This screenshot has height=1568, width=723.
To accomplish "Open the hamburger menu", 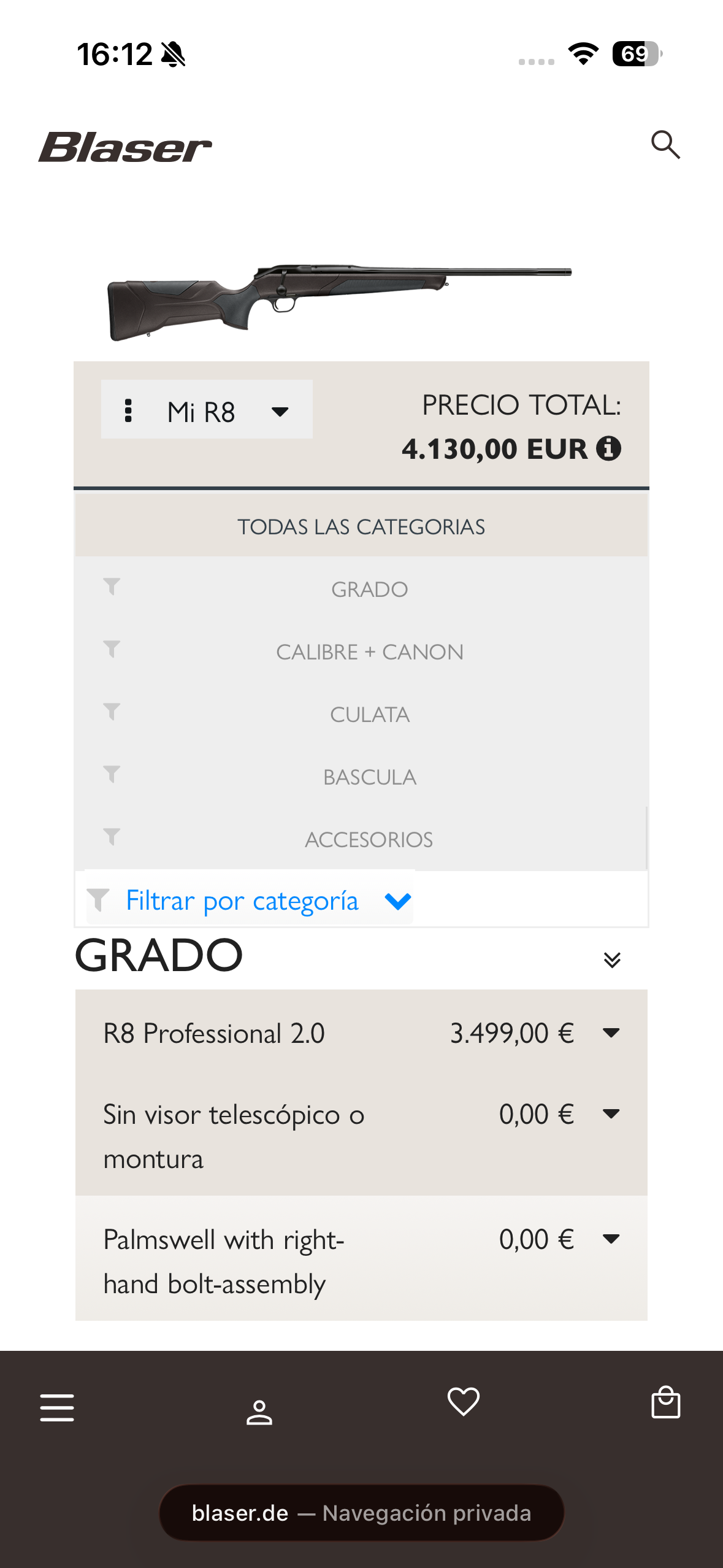I will (57, 1407).
